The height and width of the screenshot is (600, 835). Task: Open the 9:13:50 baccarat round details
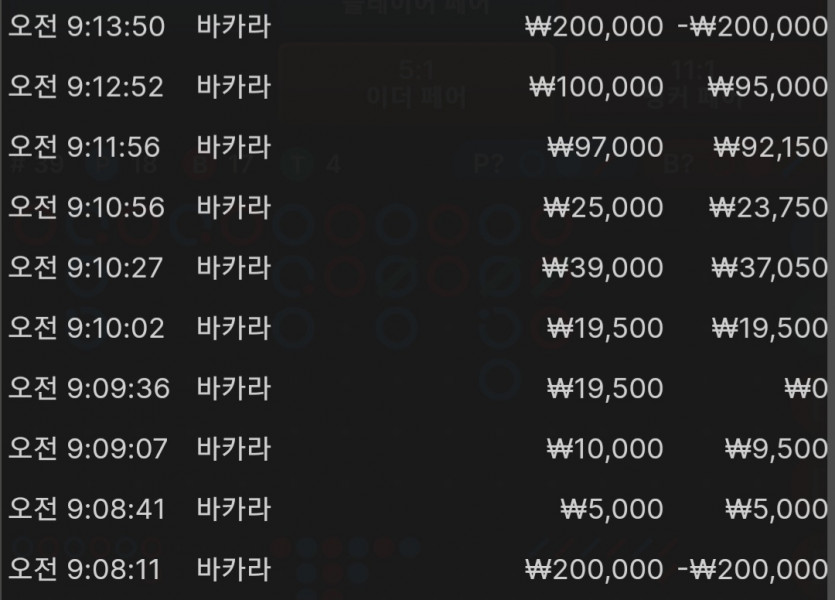(x=417, y=27)
